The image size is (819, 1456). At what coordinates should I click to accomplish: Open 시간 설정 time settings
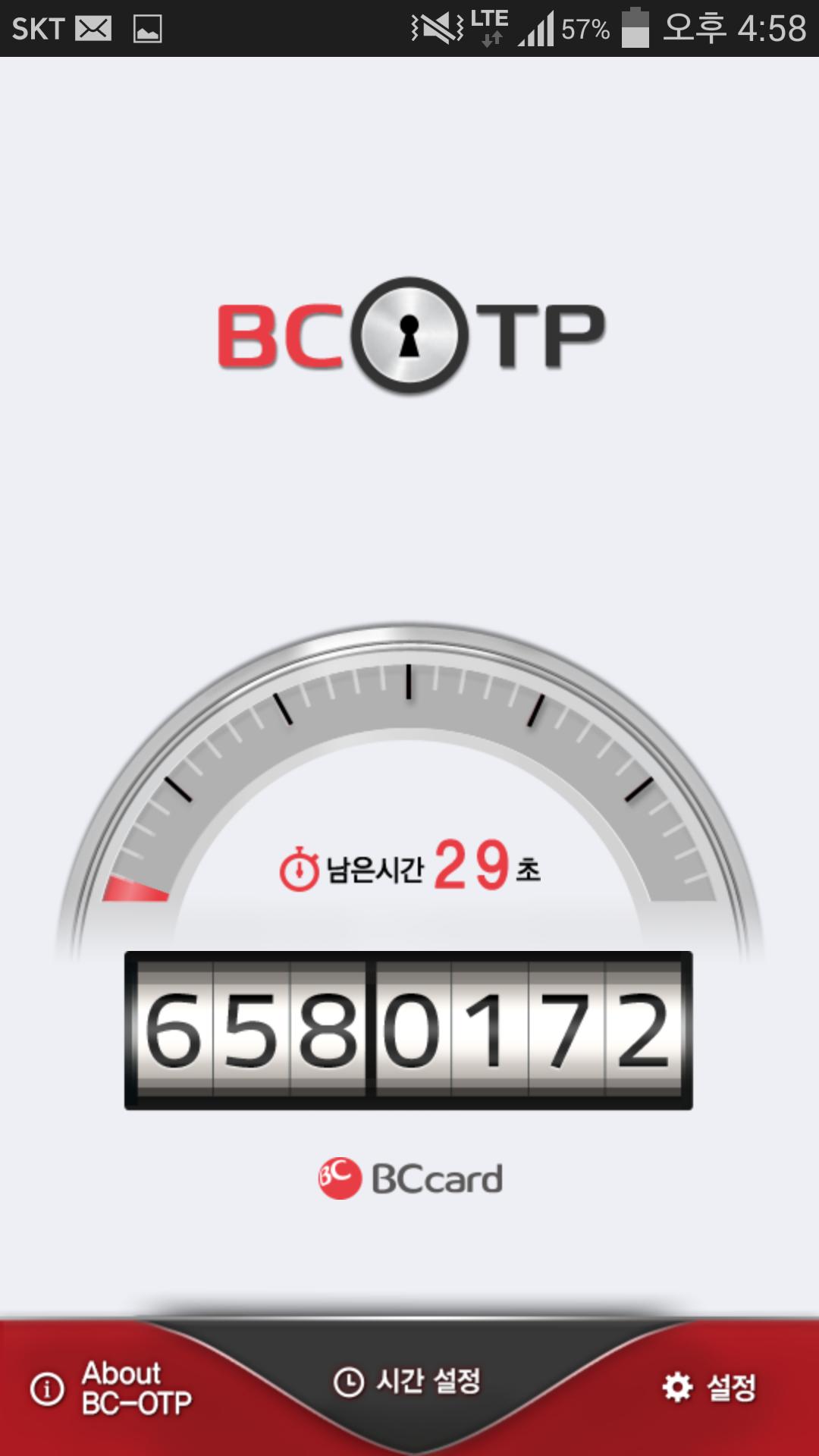[x=408, y=1382]
